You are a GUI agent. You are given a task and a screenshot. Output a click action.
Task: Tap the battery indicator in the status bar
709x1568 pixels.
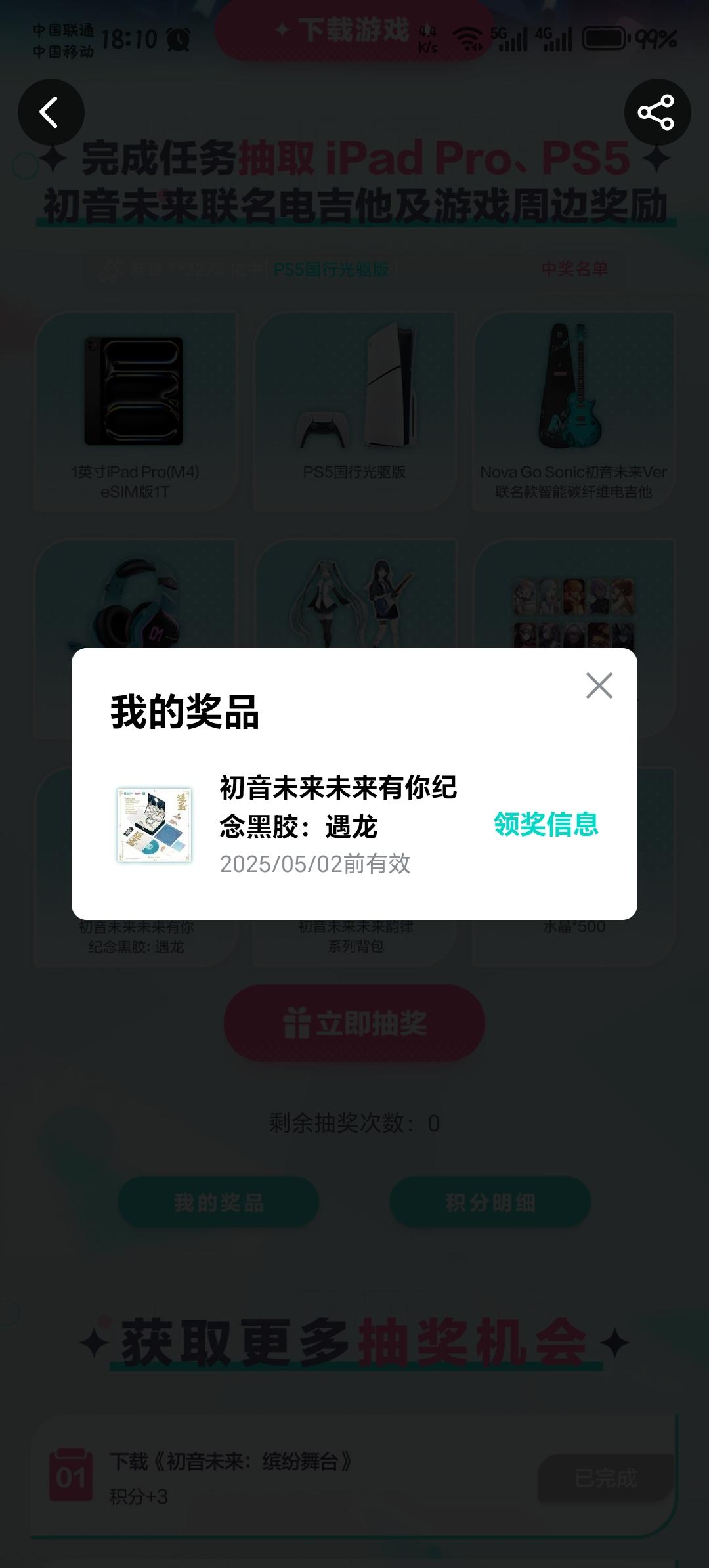pos(605,38)
